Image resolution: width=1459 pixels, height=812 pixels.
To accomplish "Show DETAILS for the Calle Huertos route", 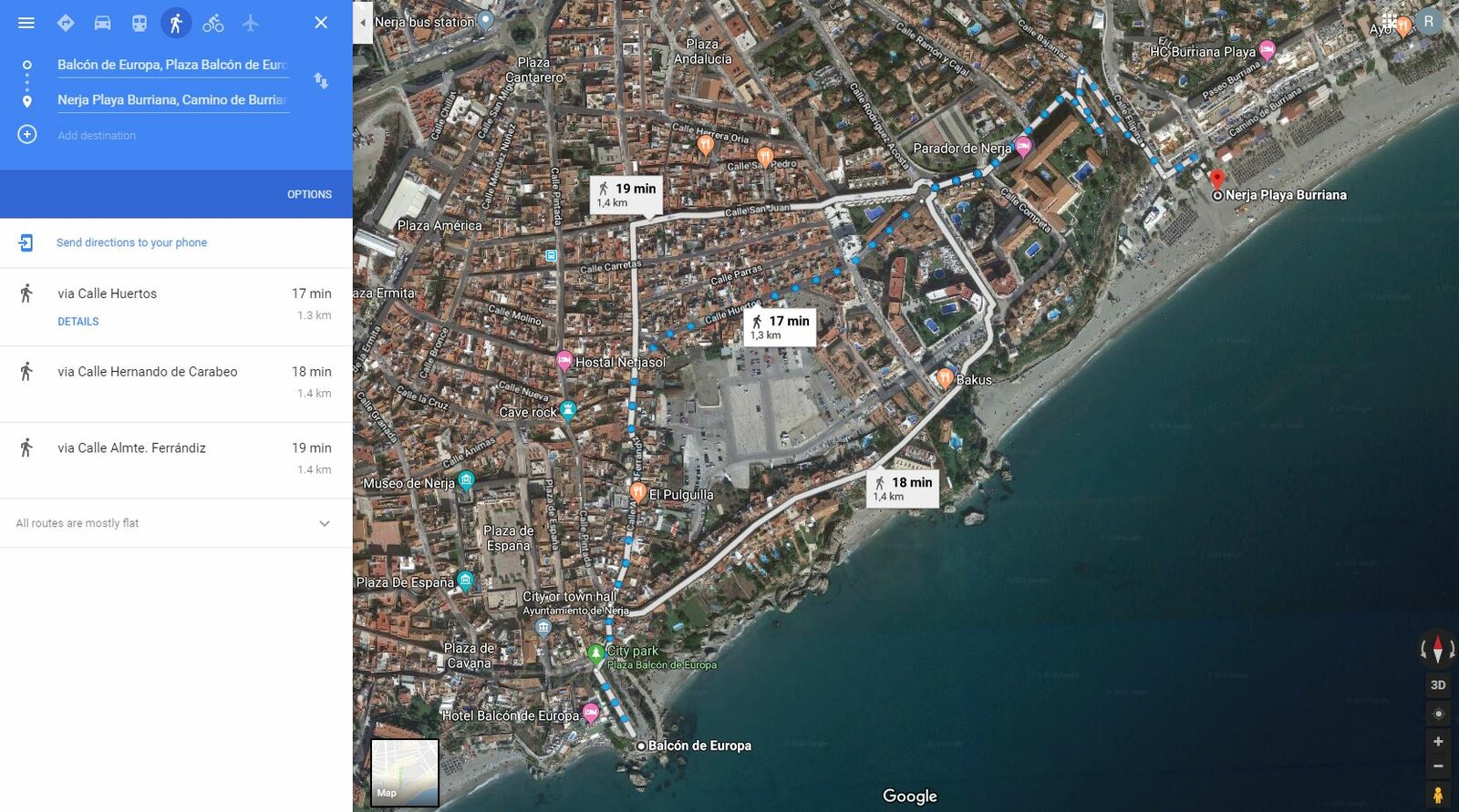I will click(78, 322).
